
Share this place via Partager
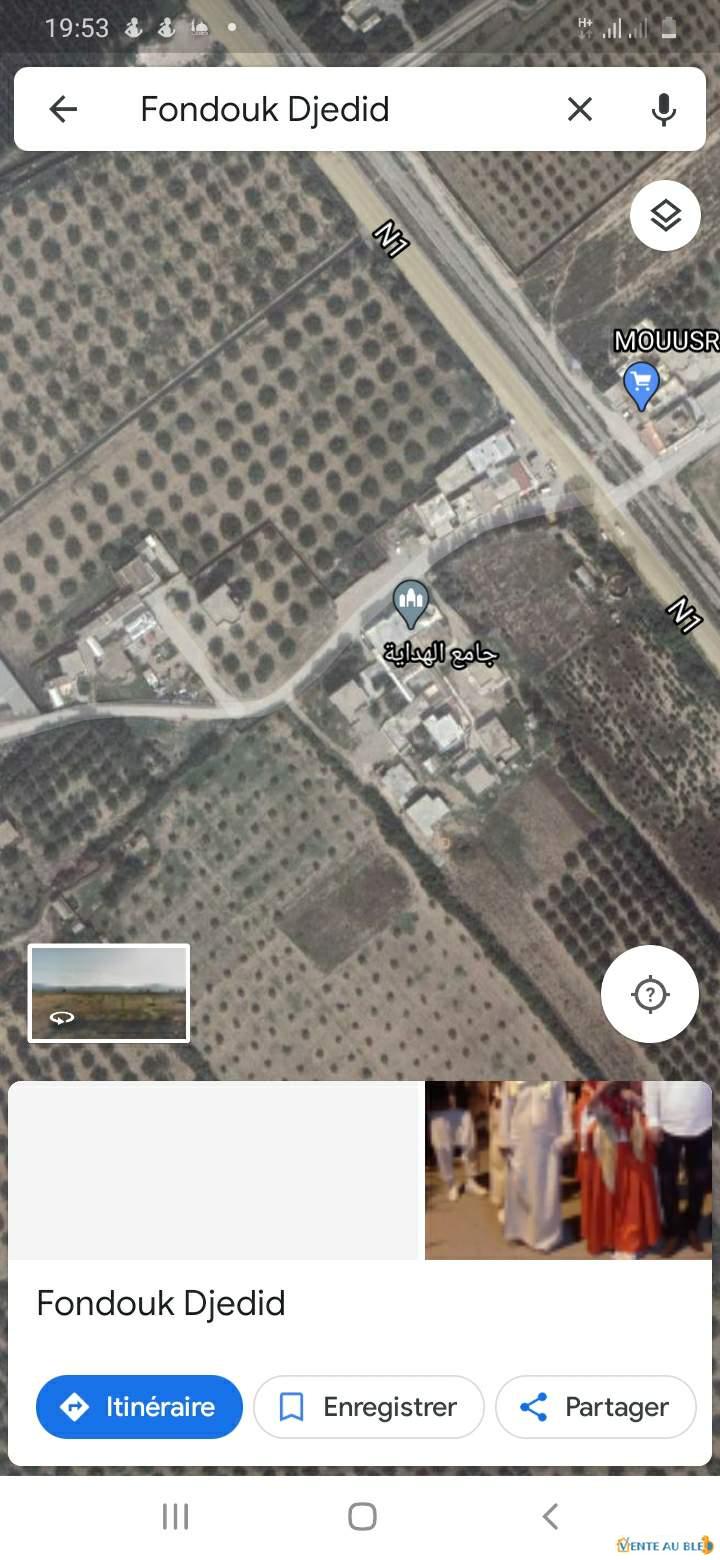pos(595,1407)
